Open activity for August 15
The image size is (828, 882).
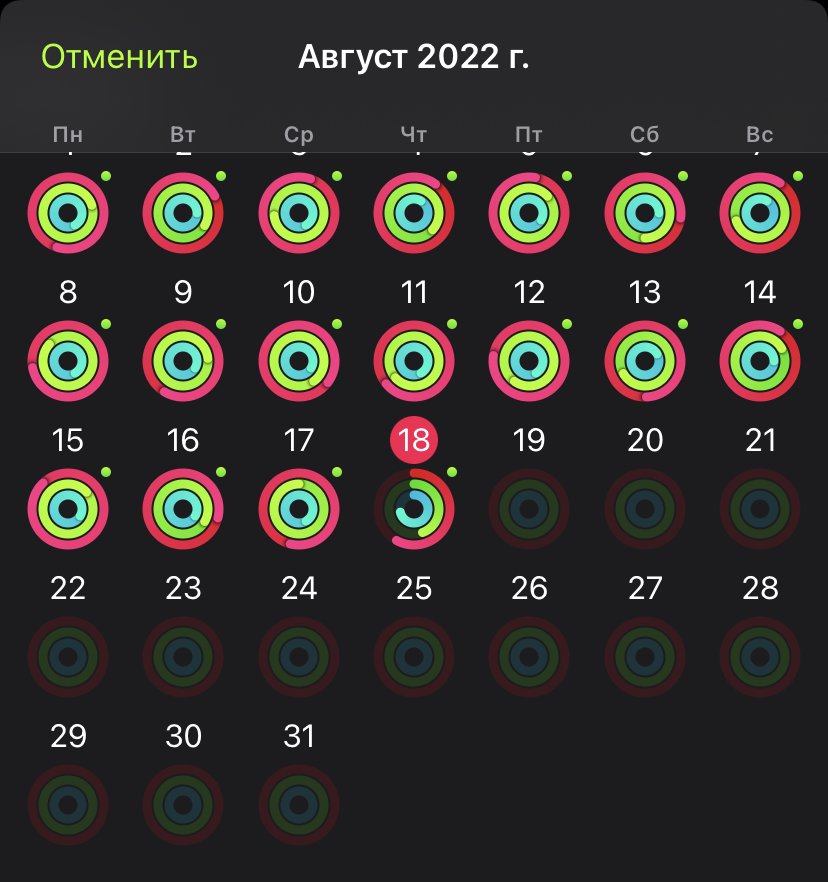click(x=68, y=508)
